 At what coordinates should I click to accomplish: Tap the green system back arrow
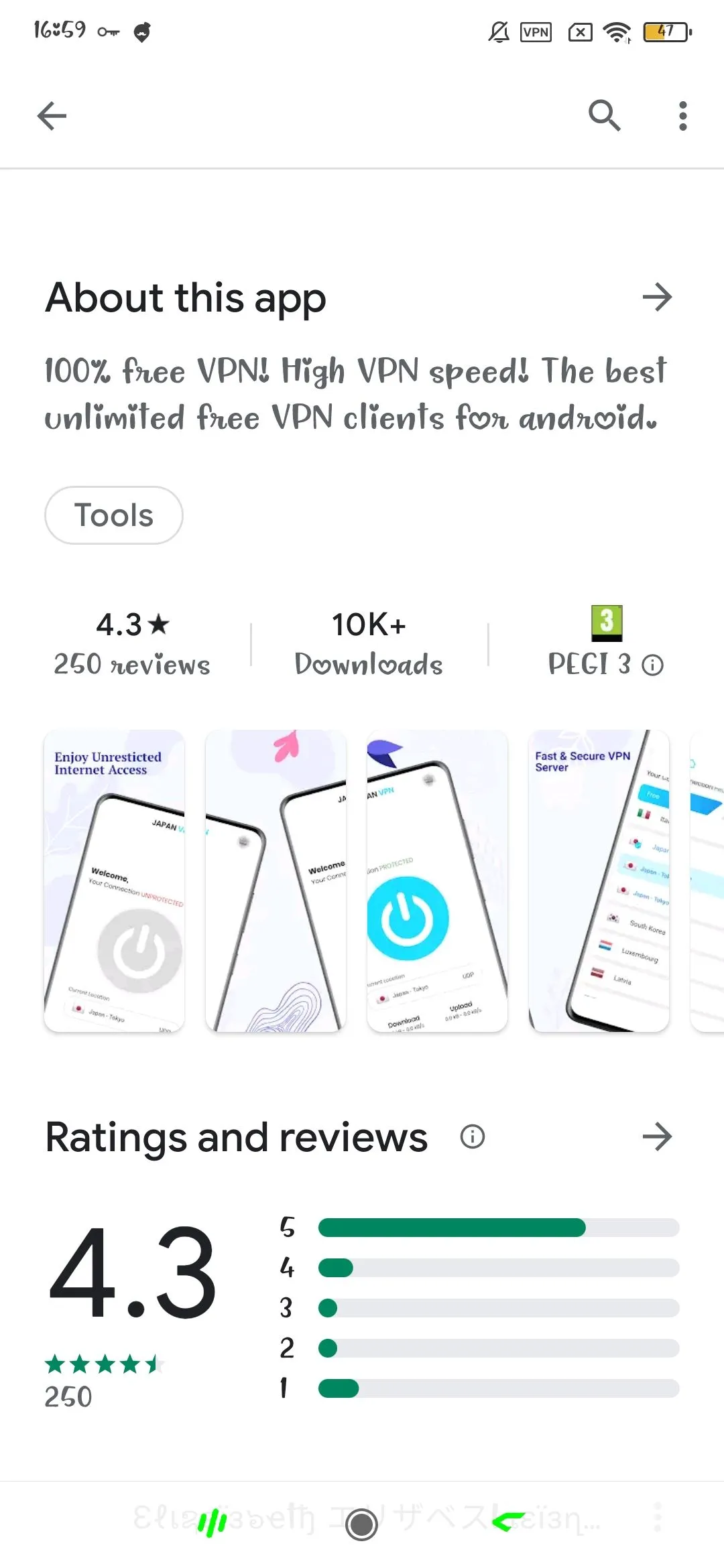click(x=508, y=1522)
